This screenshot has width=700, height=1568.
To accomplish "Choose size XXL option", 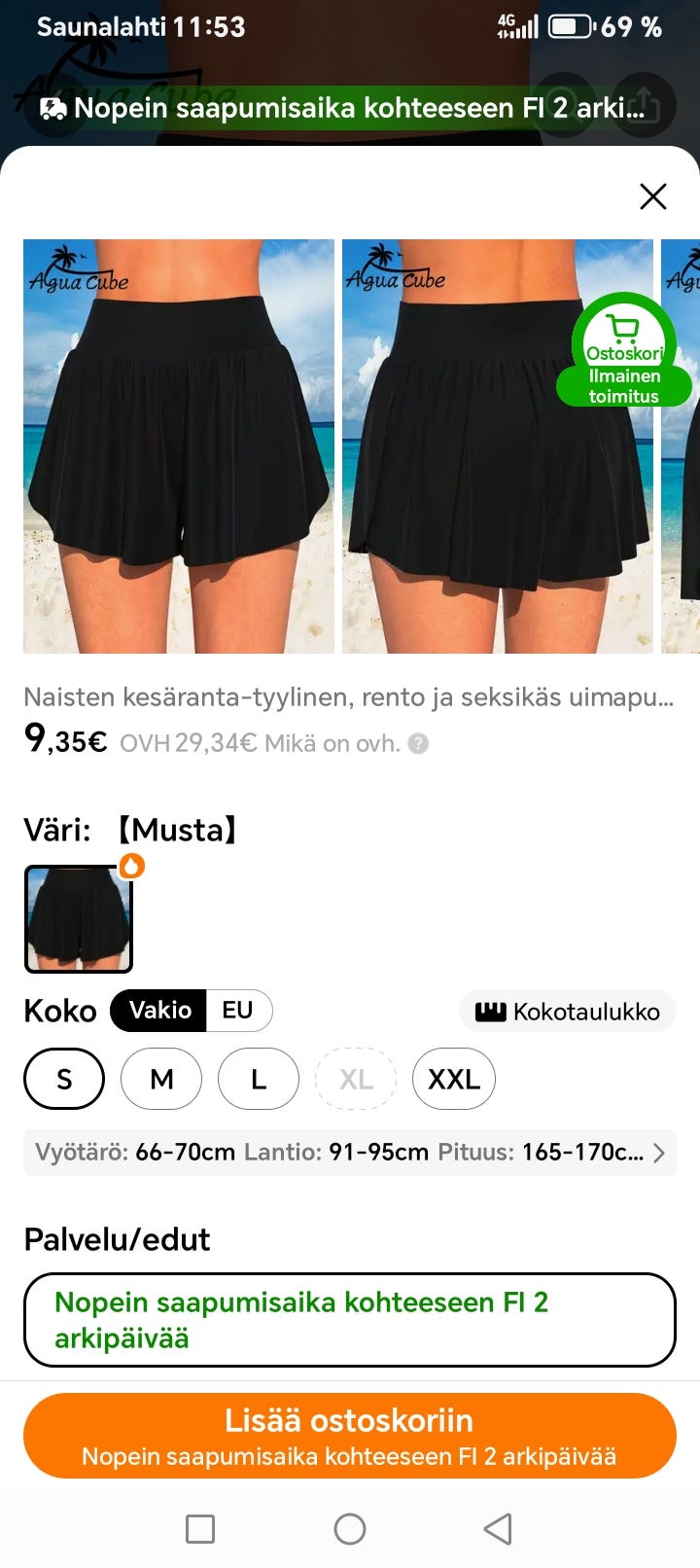I will click(454, 1079).
